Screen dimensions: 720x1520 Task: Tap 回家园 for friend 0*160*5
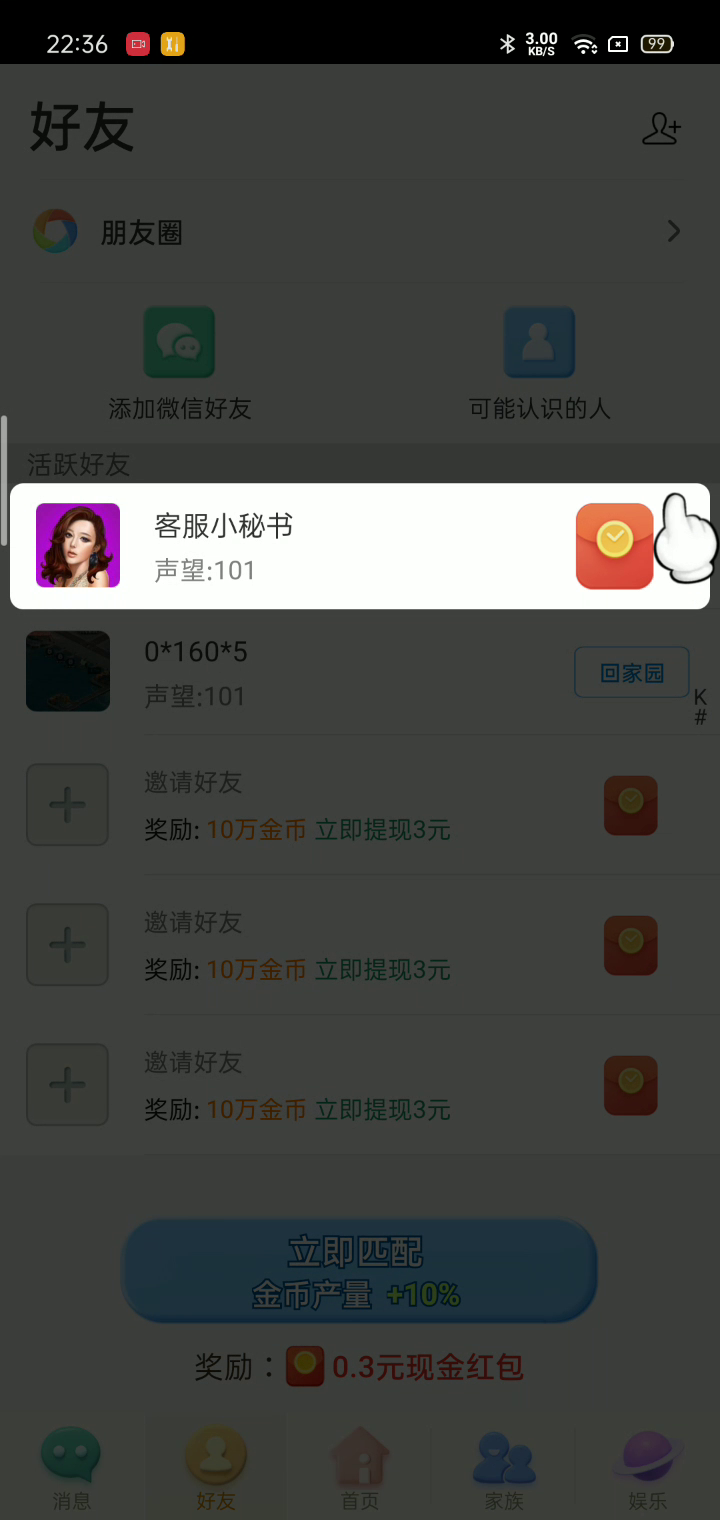pos(632,672)
